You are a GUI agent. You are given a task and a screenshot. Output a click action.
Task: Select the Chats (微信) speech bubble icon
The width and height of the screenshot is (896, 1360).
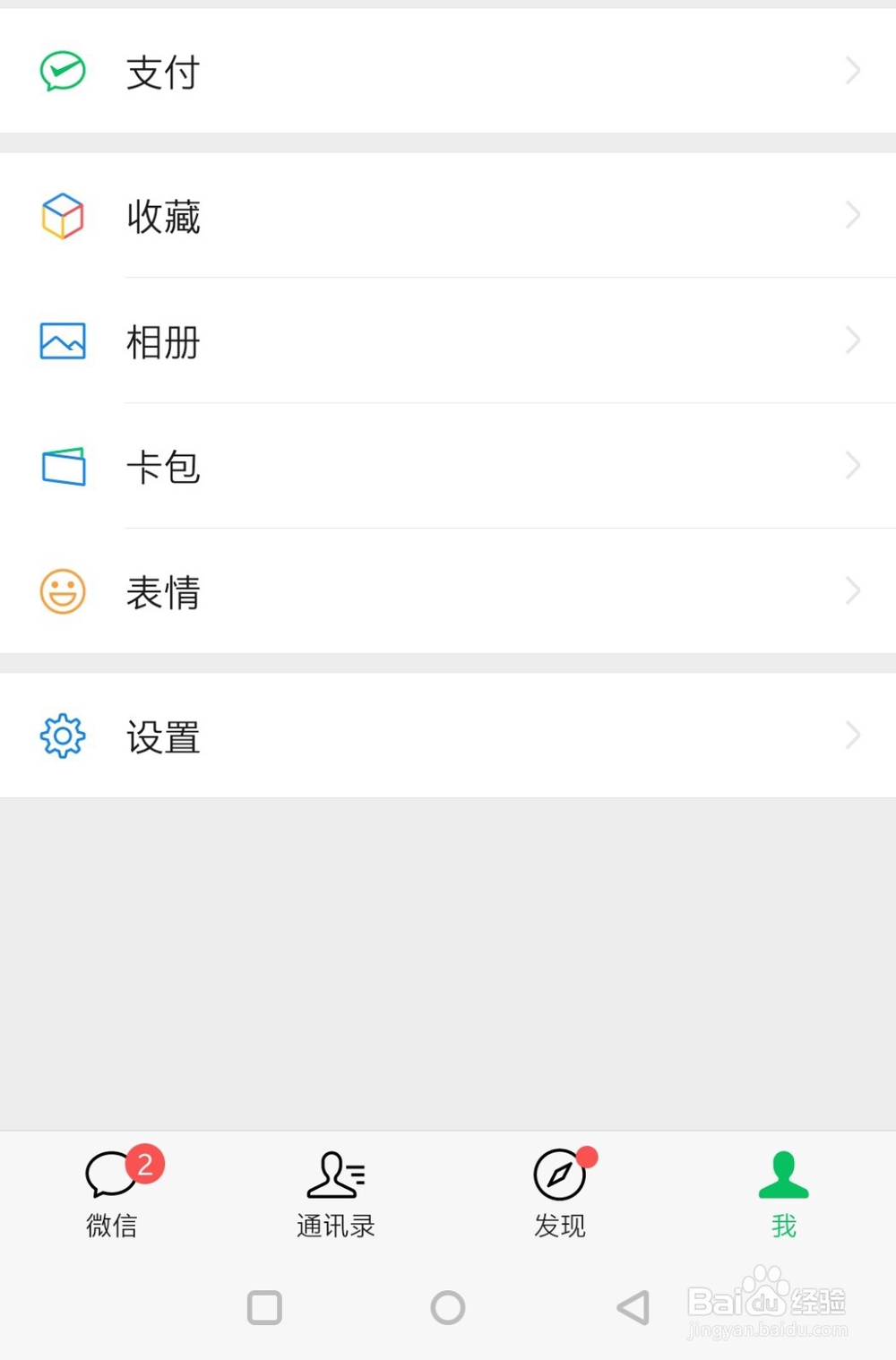(x=111, y=1176)
